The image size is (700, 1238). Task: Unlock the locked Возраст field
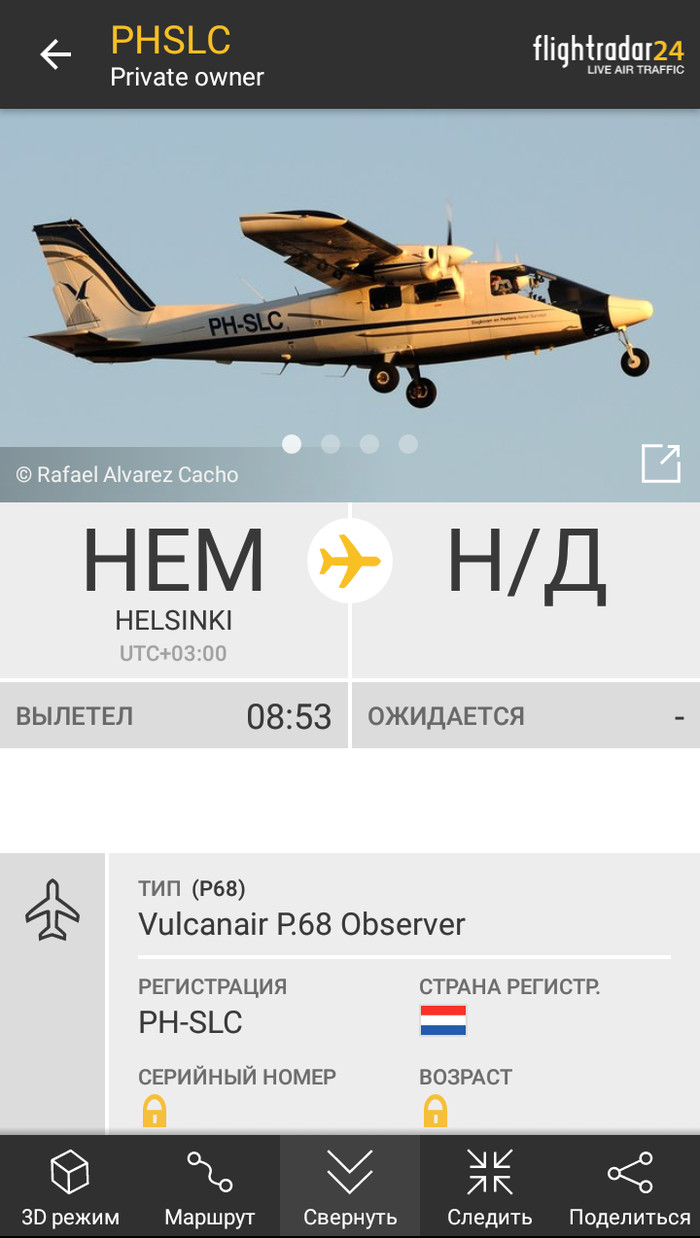(434, 1110)
